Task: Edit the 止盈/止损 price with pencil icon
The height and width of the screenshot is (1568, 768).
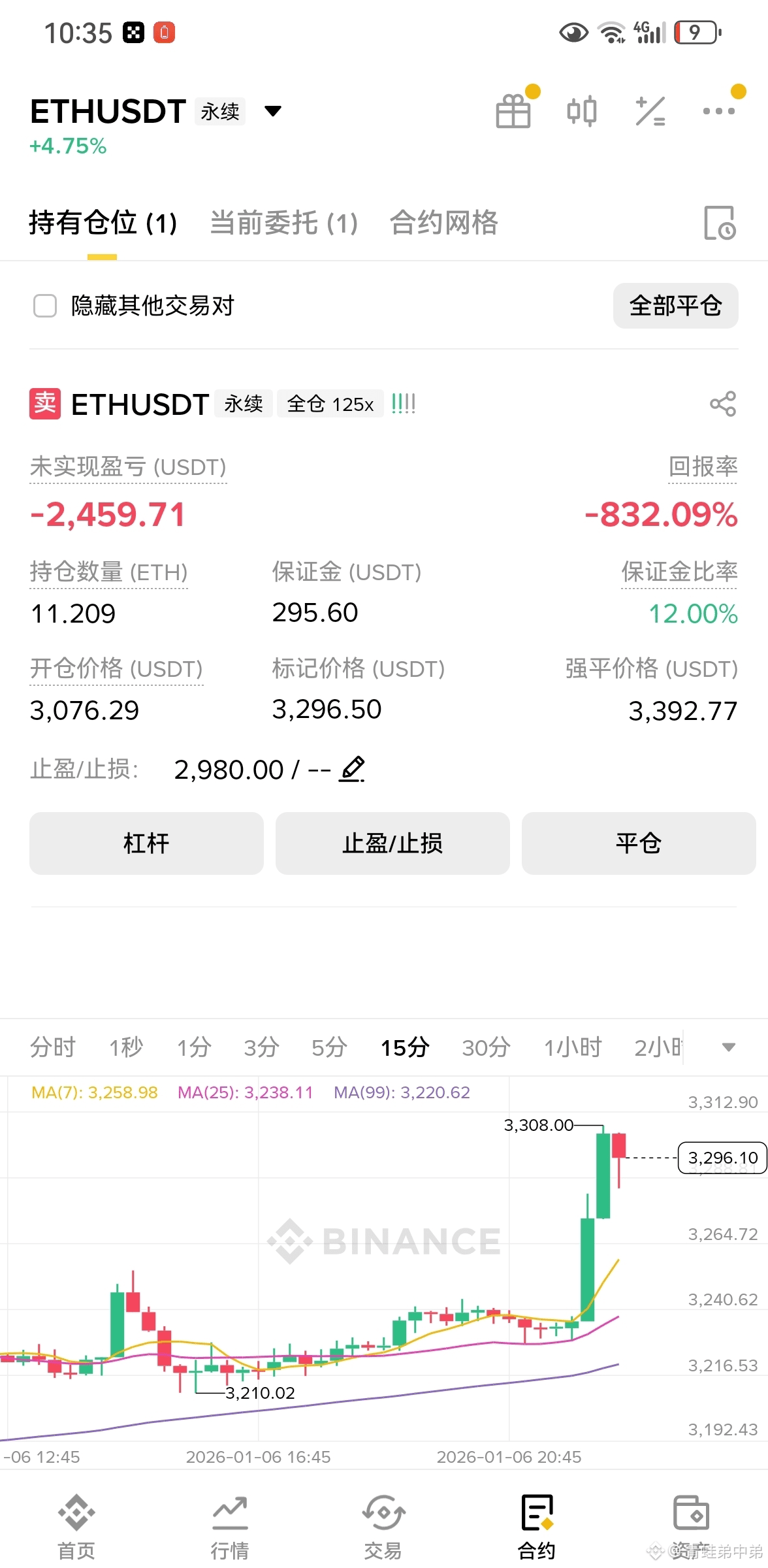Action: click(352, 769)
